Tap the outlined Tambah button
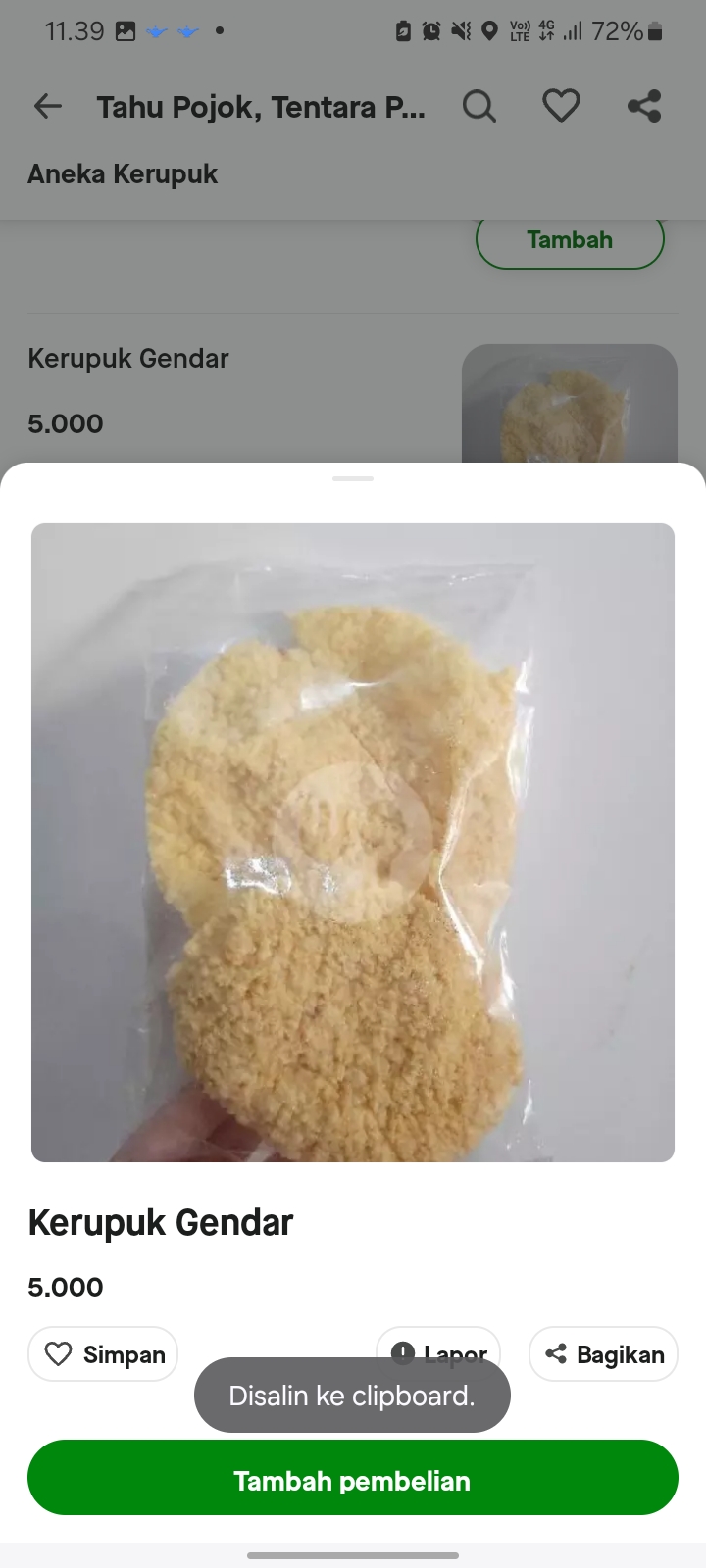Screen dimensions: 706x1568 [570, 240]
